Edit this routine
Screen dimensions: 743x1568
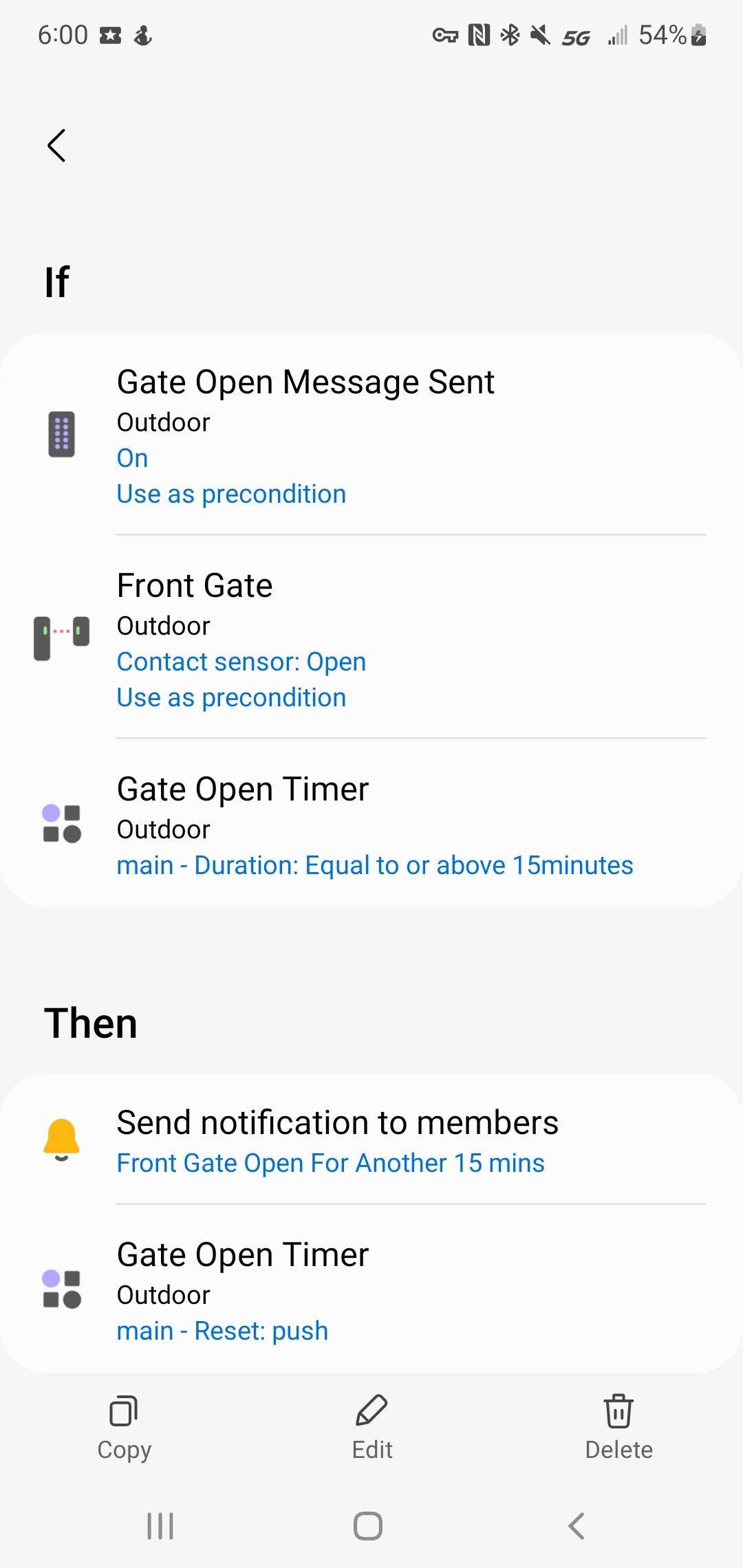371,1428
